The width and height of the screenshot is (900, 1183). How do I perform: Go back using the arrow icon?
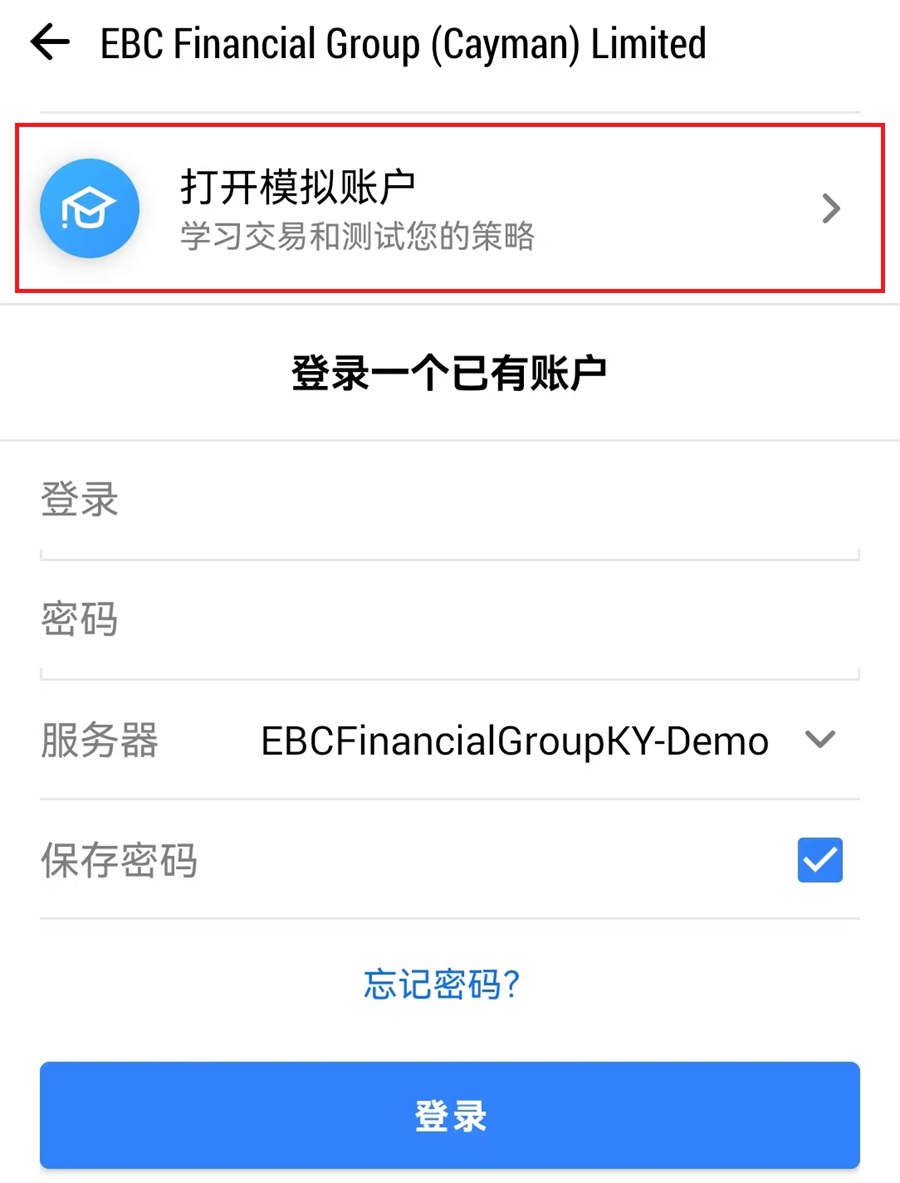coord(50,43)
